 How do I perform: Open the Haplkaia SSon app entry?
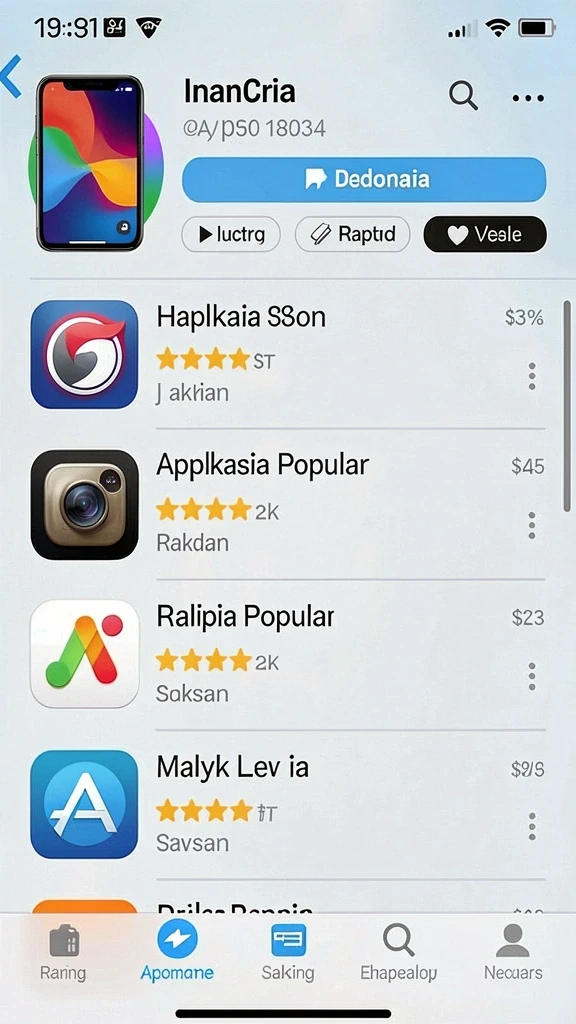pyautogui.click(x=288, y=355)
